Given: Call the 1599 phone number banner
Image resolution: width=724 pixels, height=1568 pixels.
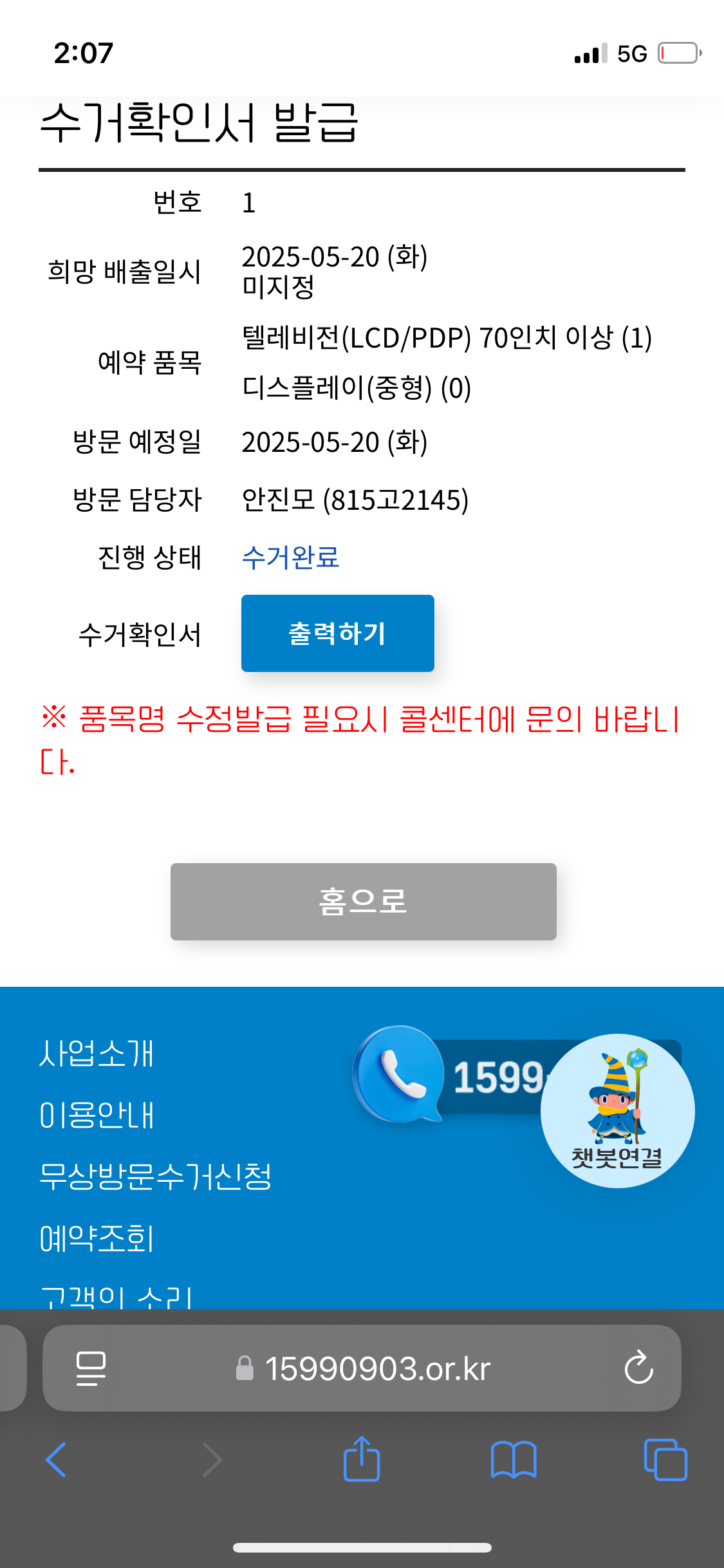Looking at the screenshot, I should point(450,1076).
